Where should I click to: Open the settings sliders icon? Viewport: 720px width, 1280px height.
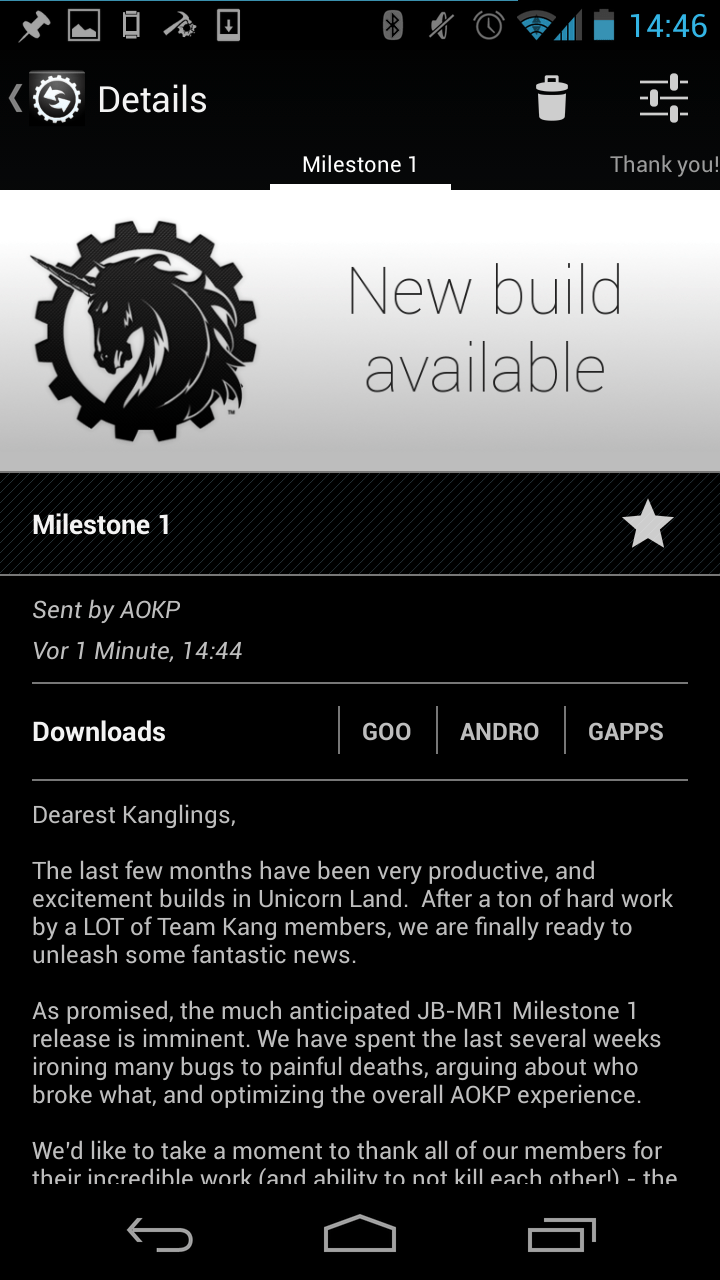(664, 99)
